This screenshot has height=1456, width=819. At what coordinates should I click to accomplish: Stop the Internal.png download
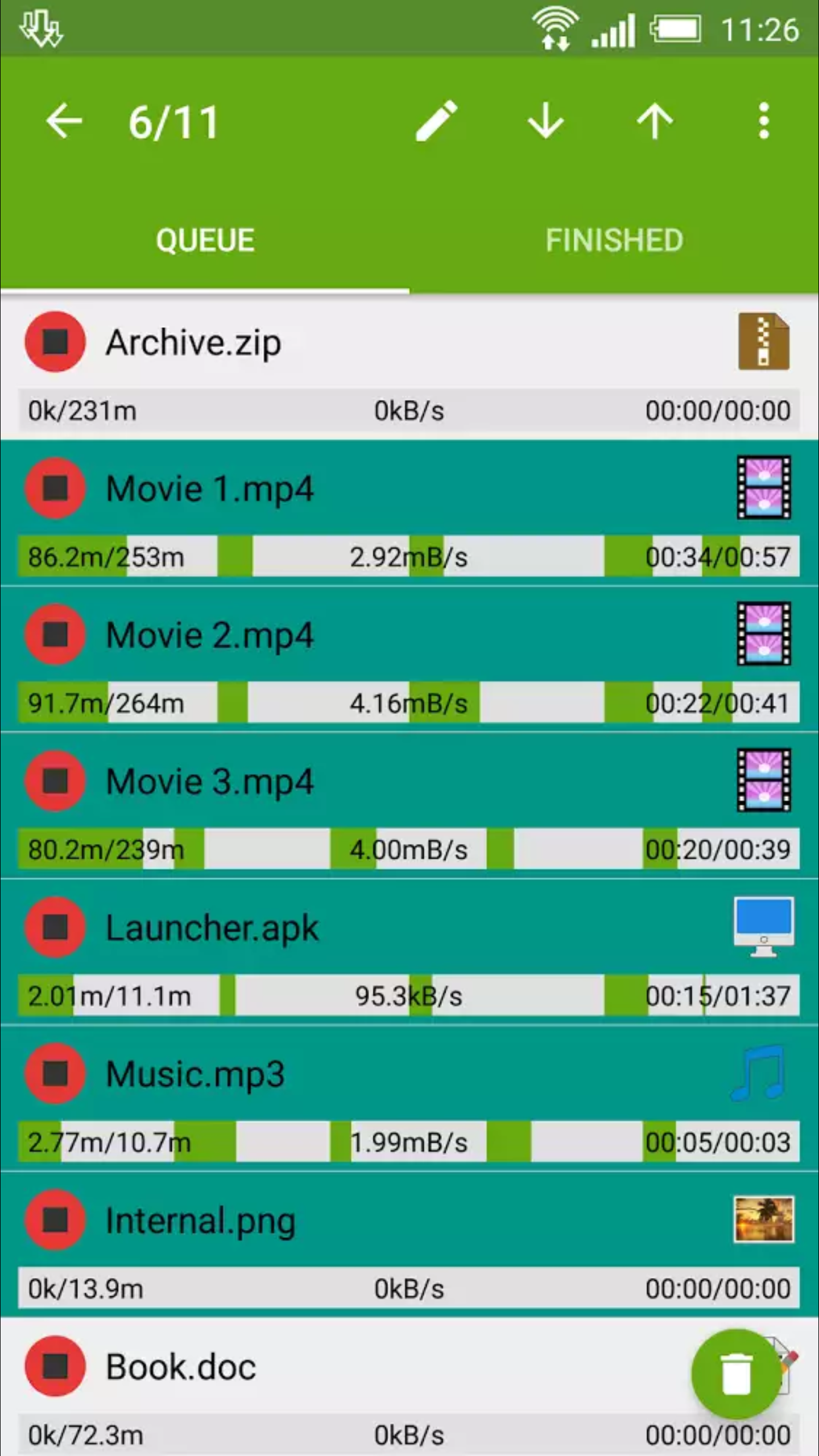55,1220
